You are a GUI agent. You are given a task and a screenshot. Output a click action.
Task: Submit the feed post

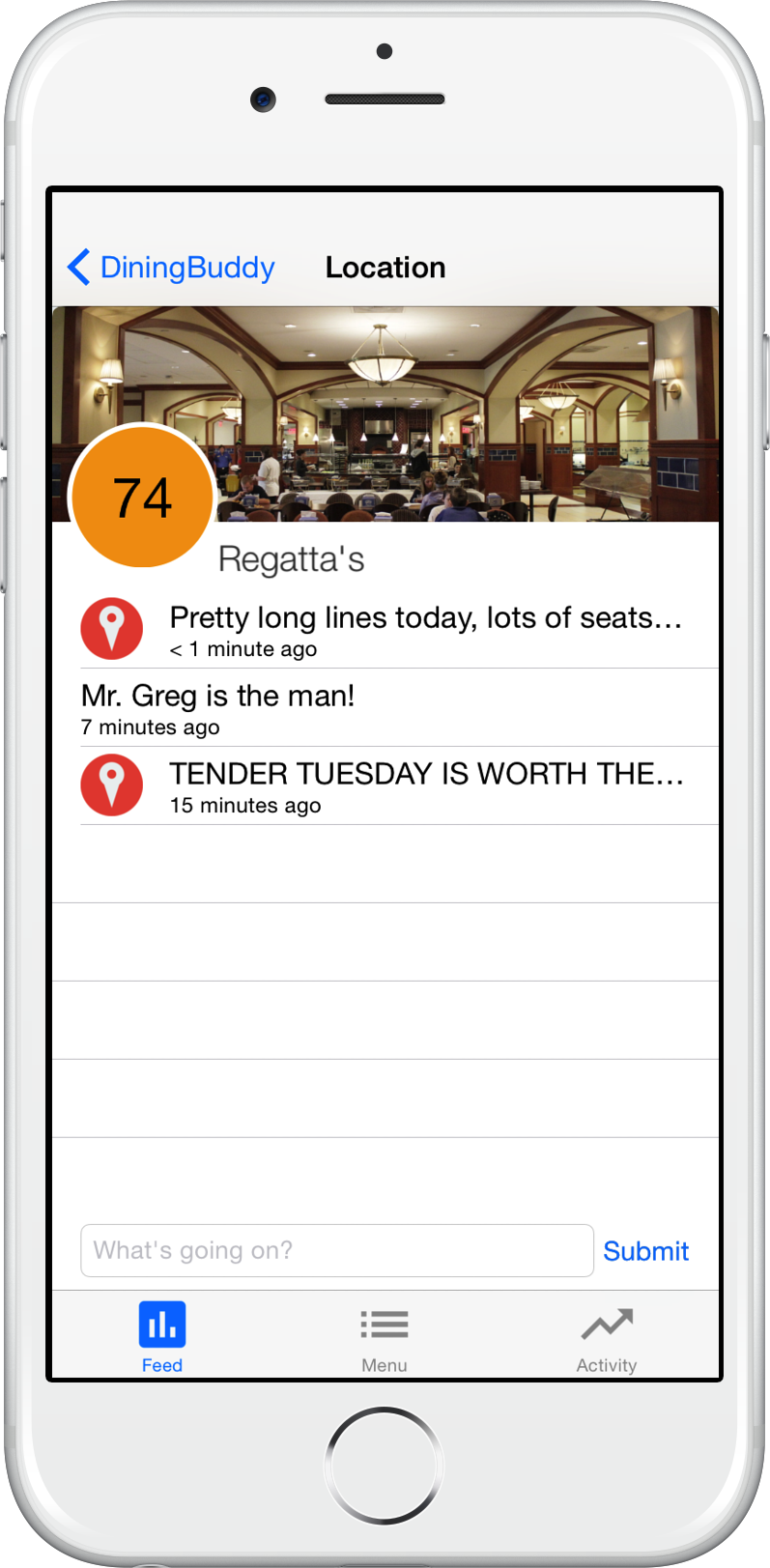646,1251
